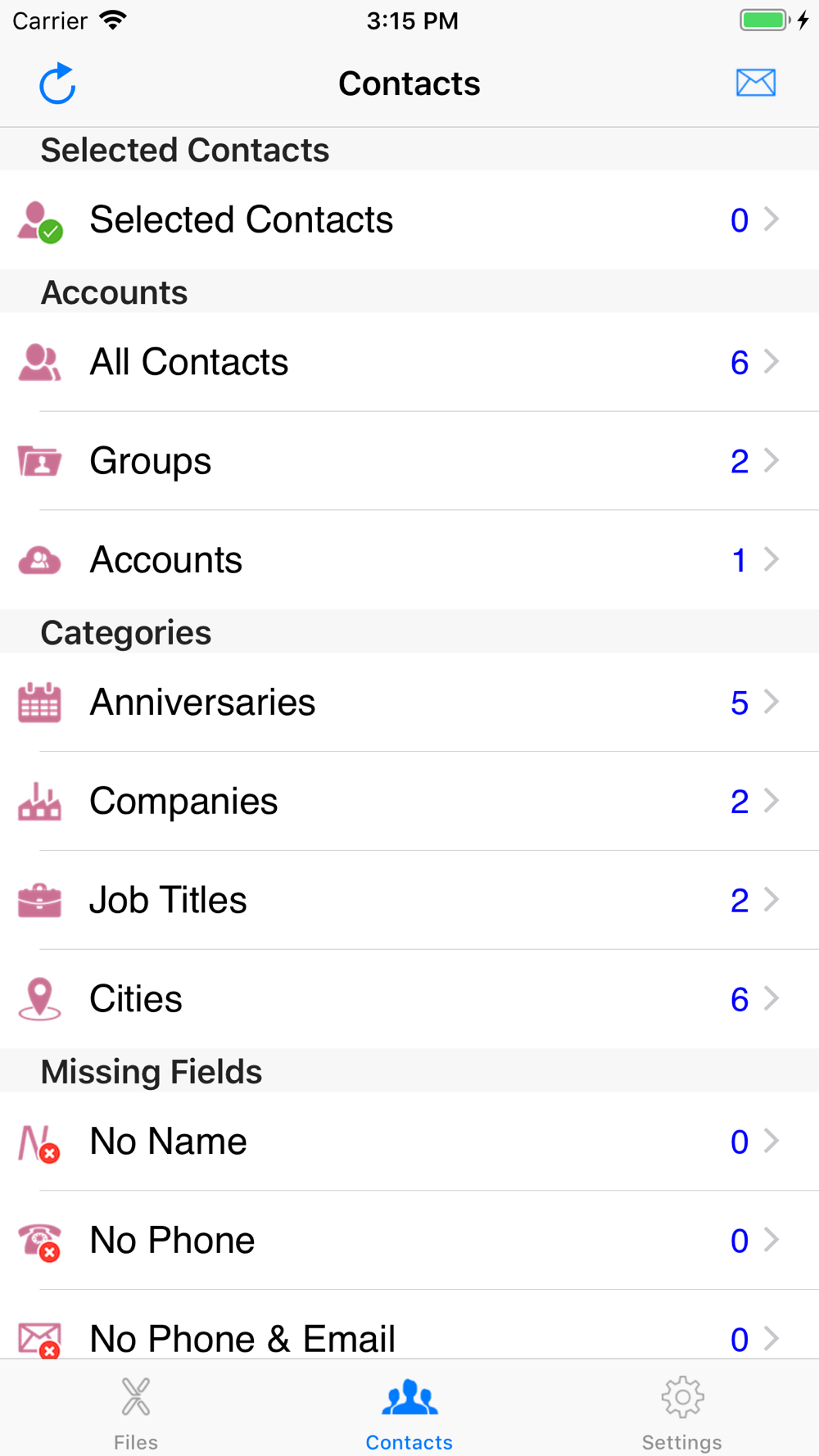Open the Selected Contacts row
The height and width of the screenshot is (1456, 819).
409,219
